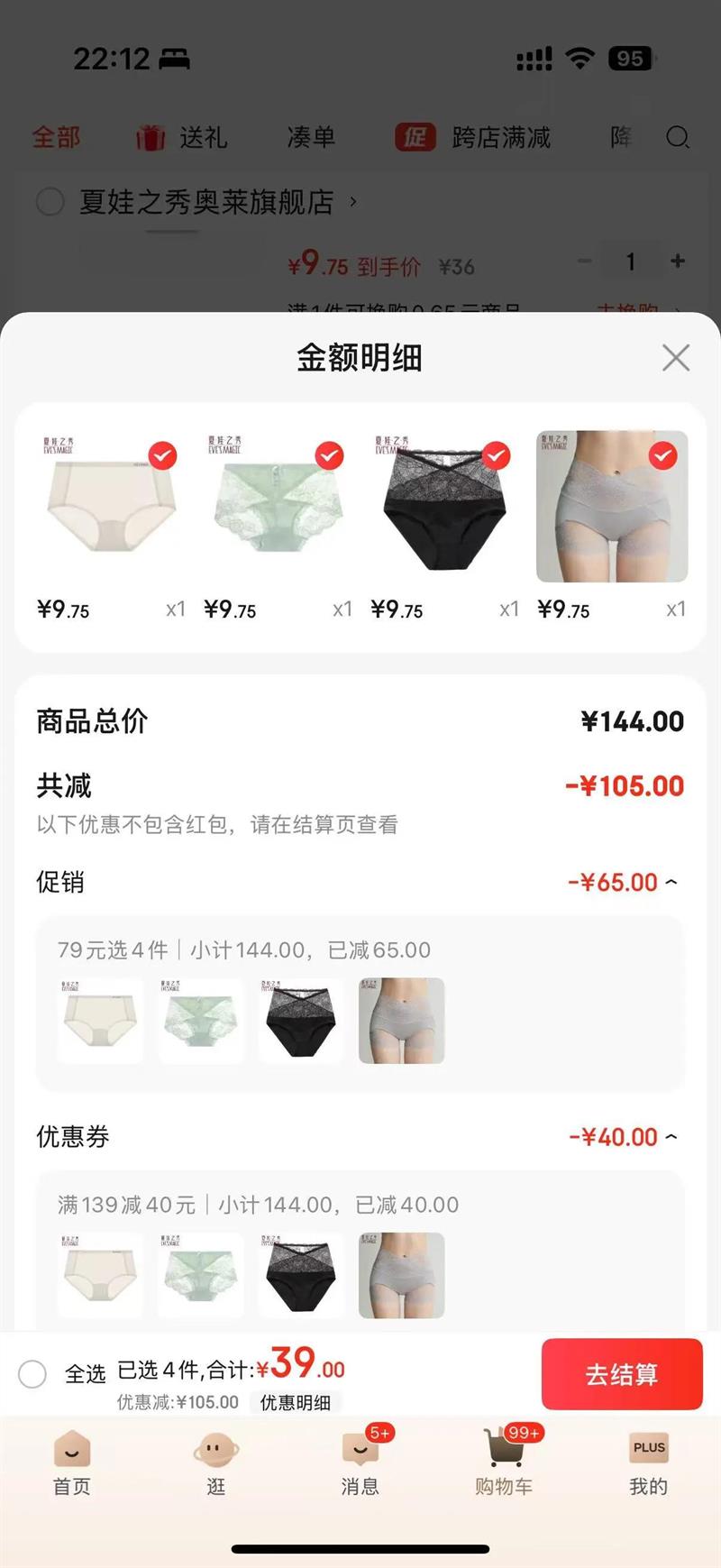Collapse the 优惠券 coupon section chevron
Viewport: 721px width, 1568px height.
(671, 1137)
